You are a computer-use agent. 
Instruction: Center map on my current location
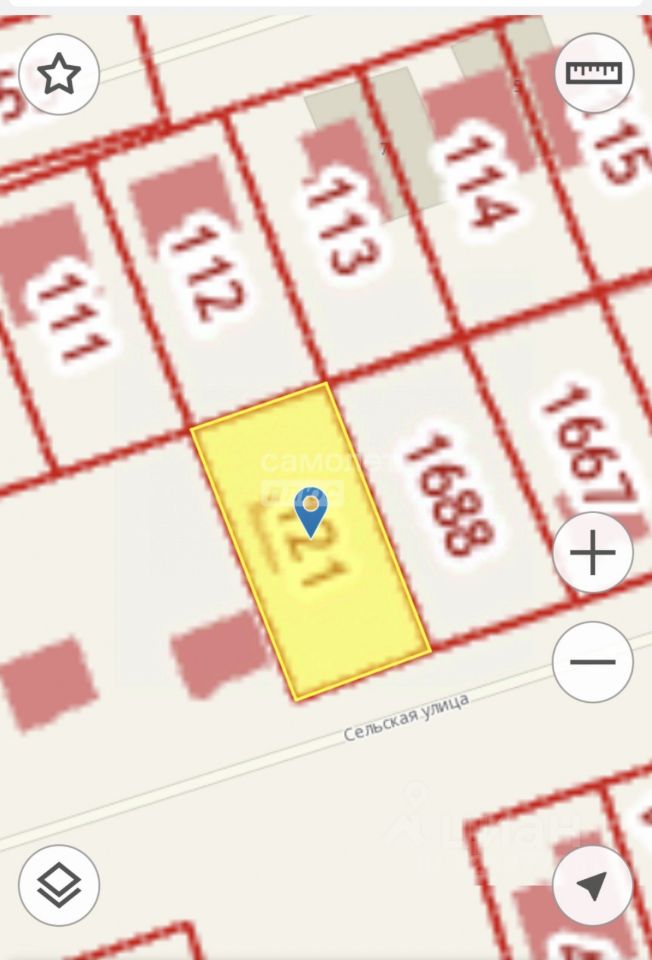coord(593,885)
